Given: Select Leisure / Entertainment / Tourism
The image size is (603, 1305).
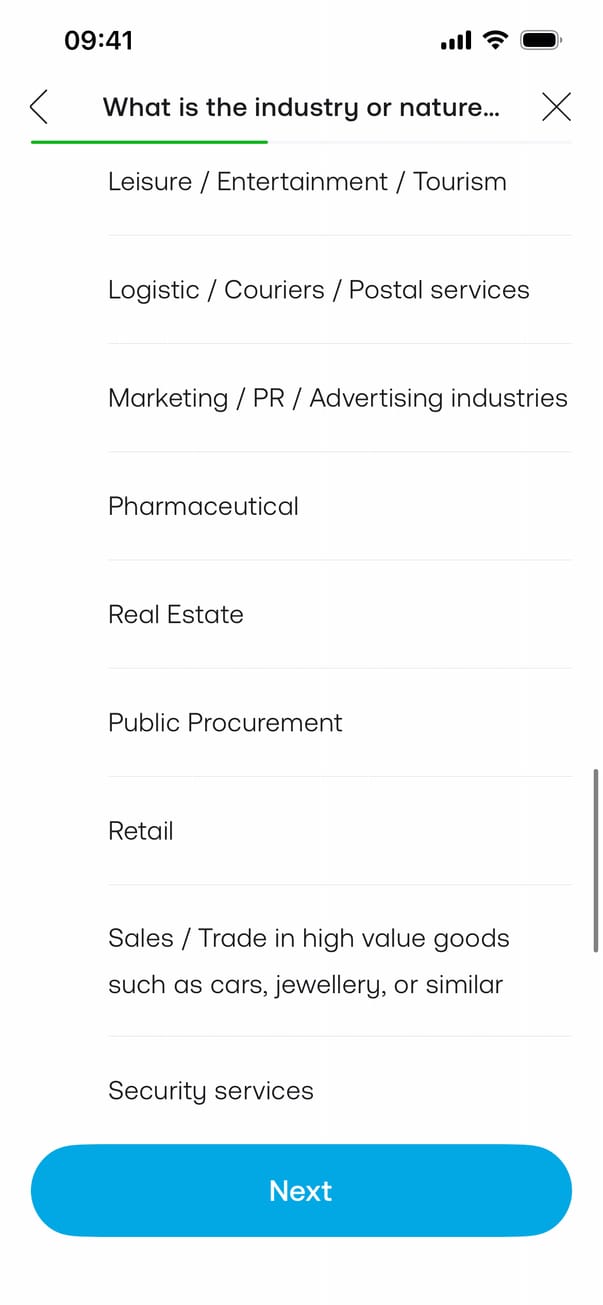Looking at the screenshot, I should pos(307,182).
